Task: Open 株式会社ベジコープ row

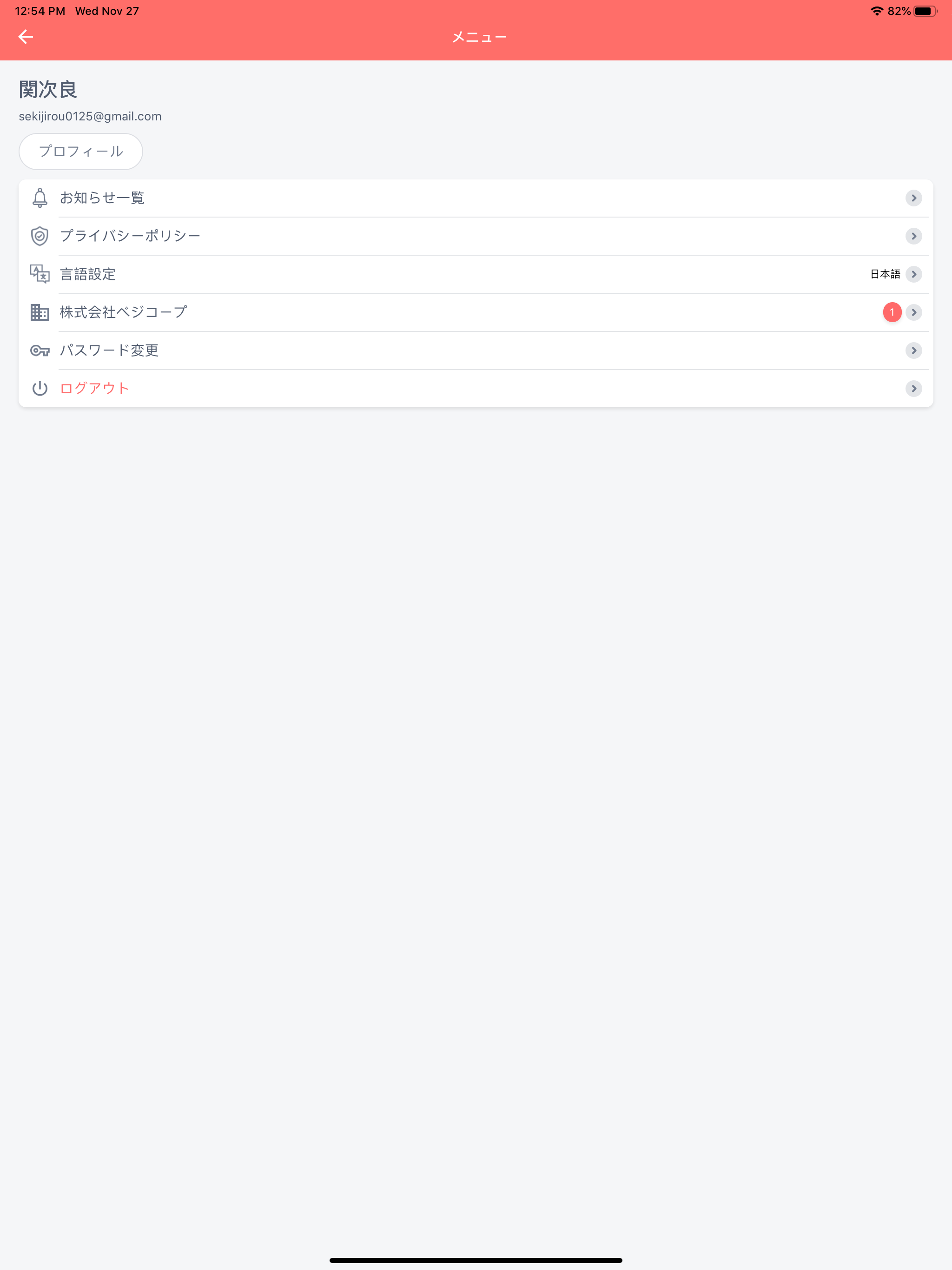Action: 476,312
